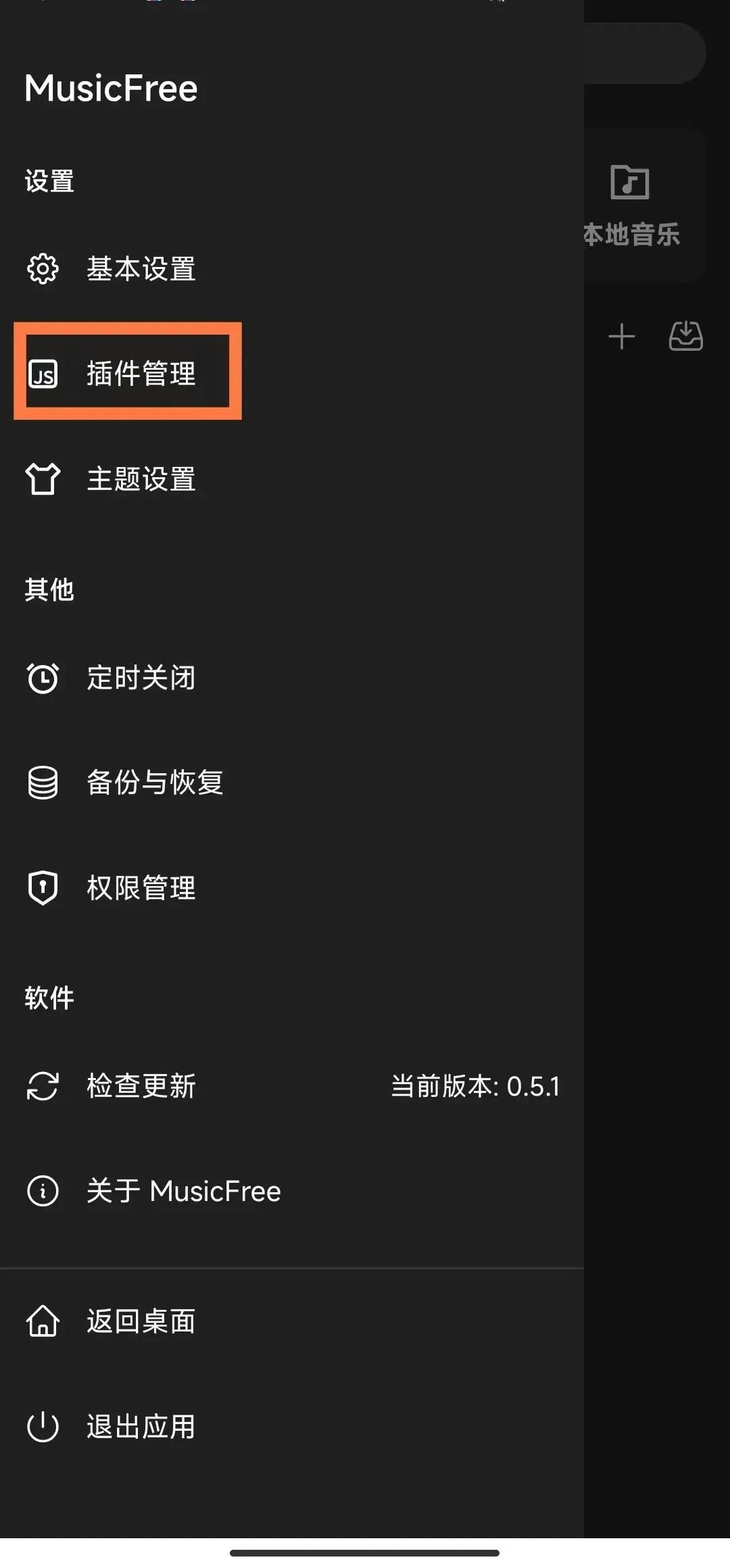Select the 基本设置 gear icon
Viewport: 730px width, 1568px height.
tap(43, 268)
